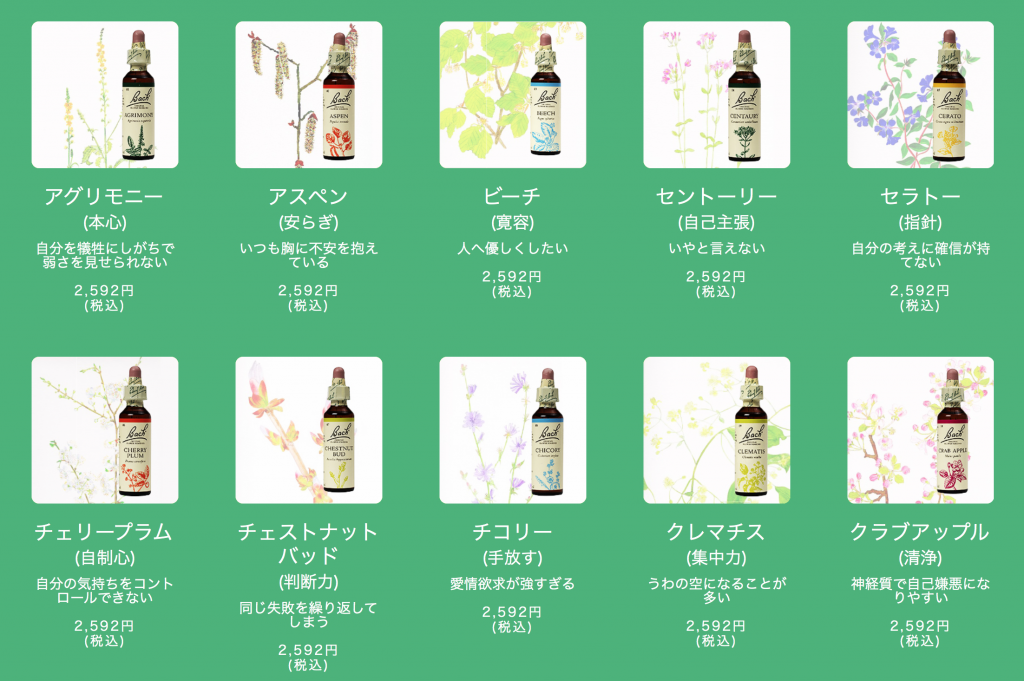View the クラブアップル product

(x=921, y=430)
